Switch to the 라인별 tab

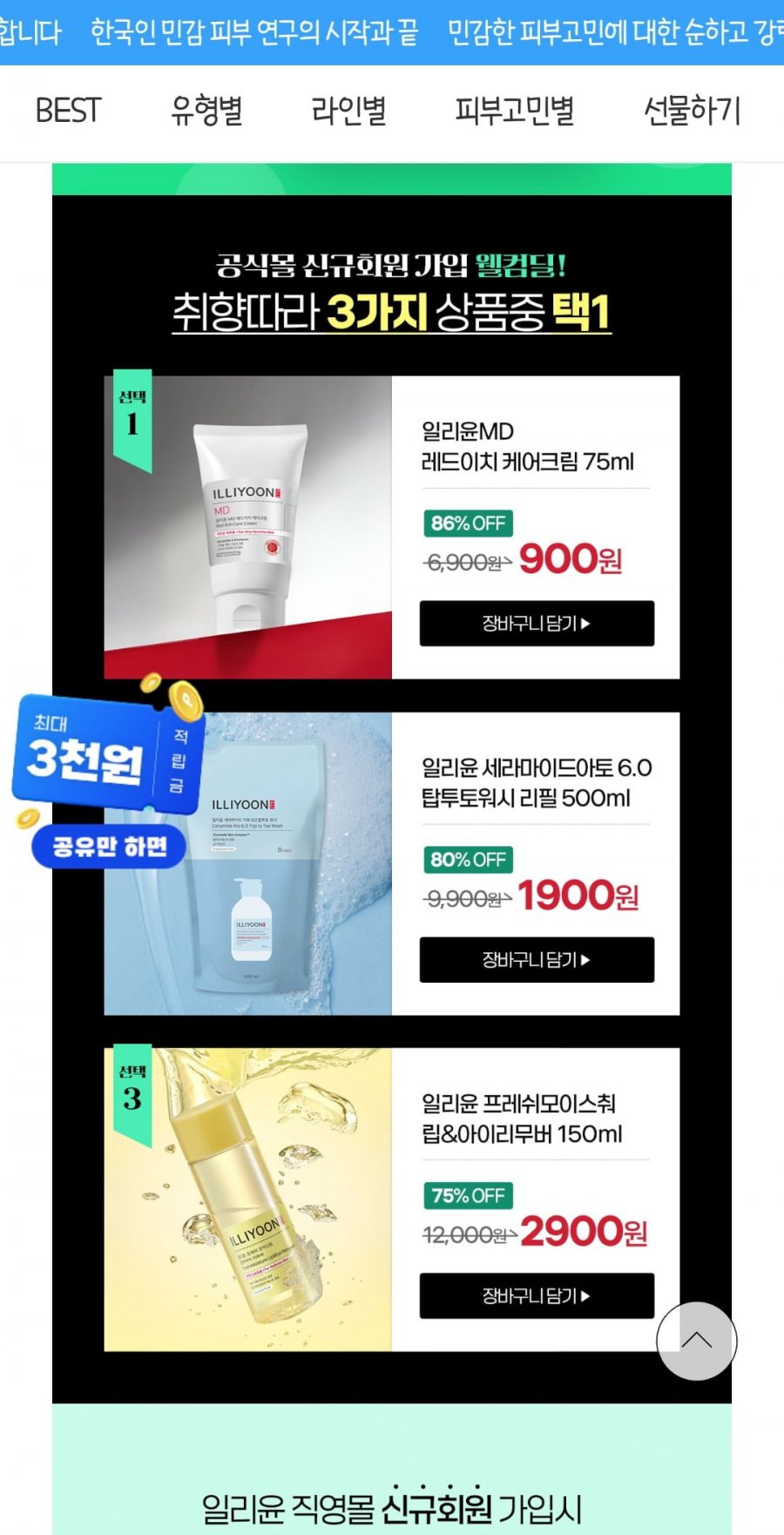coord(348,112)
